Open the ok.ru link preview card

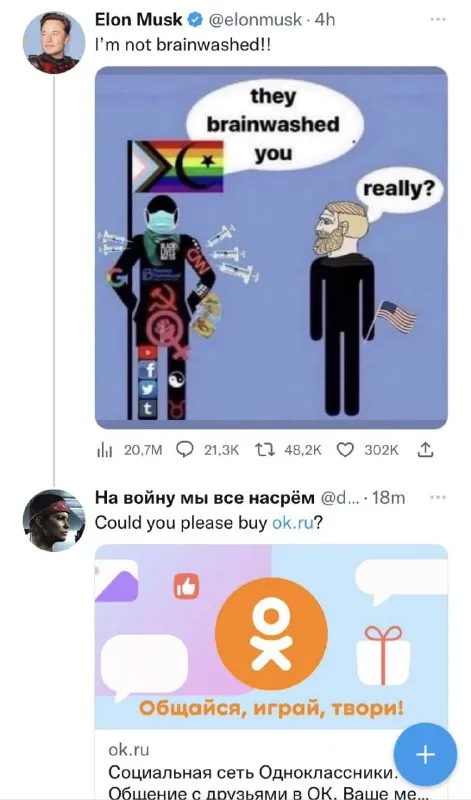[x=271, y=672]
